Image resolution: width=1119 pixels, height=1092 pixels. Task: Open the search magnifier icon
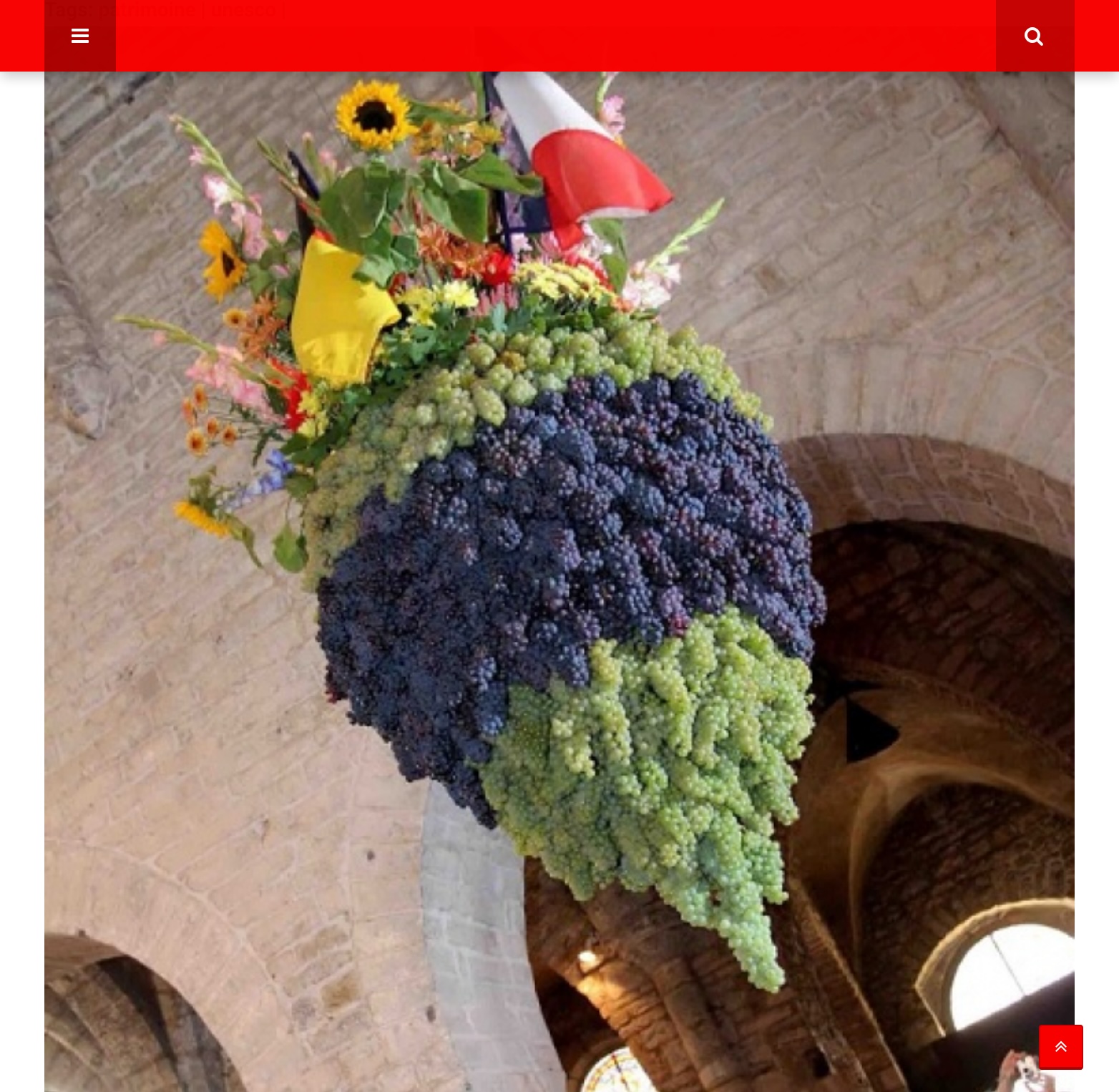pyautogui.click(x=1034, y=36)
